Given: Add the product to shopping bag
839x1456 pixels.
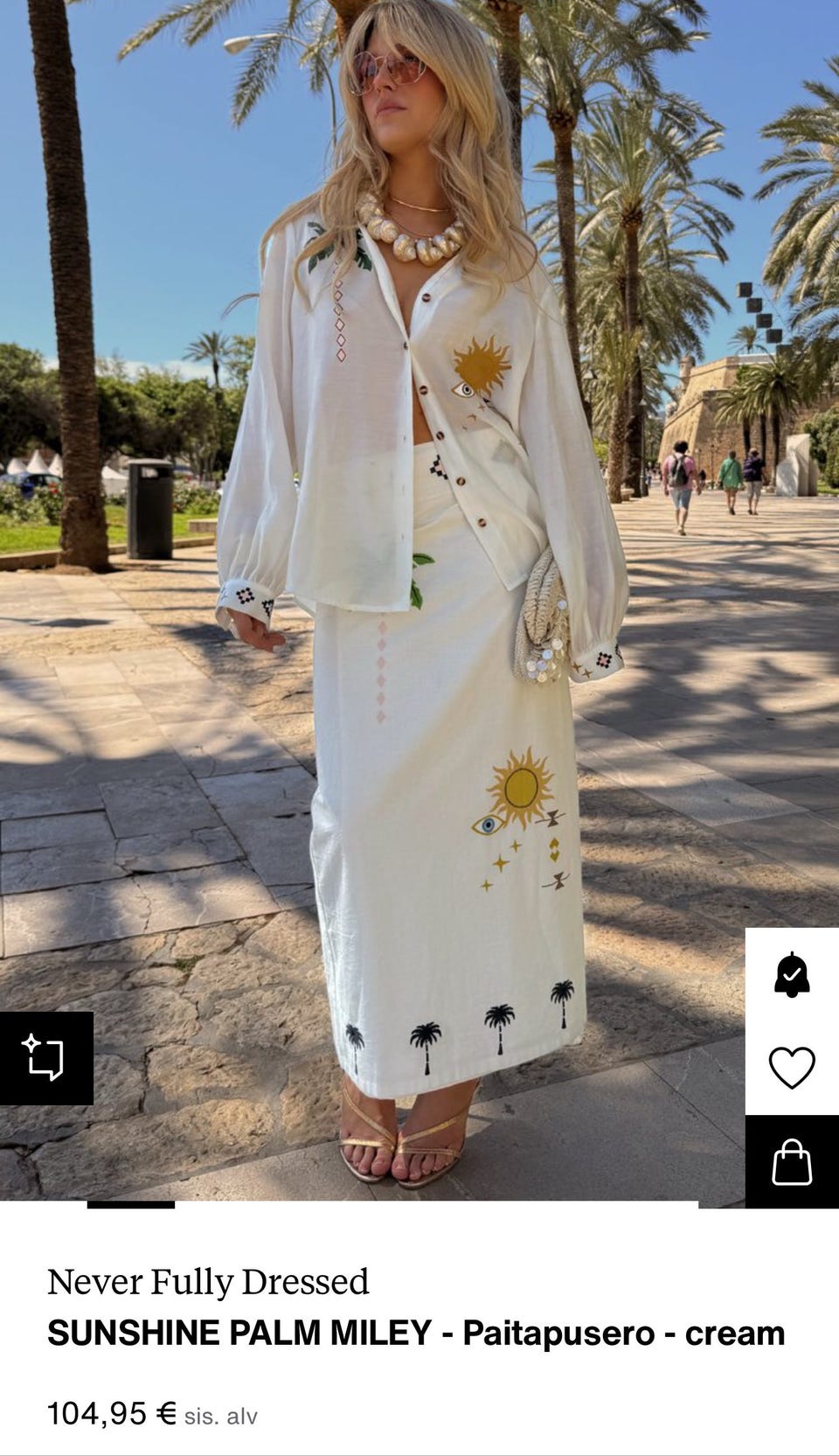Looking at the screenshot, I should point(792,1162).
